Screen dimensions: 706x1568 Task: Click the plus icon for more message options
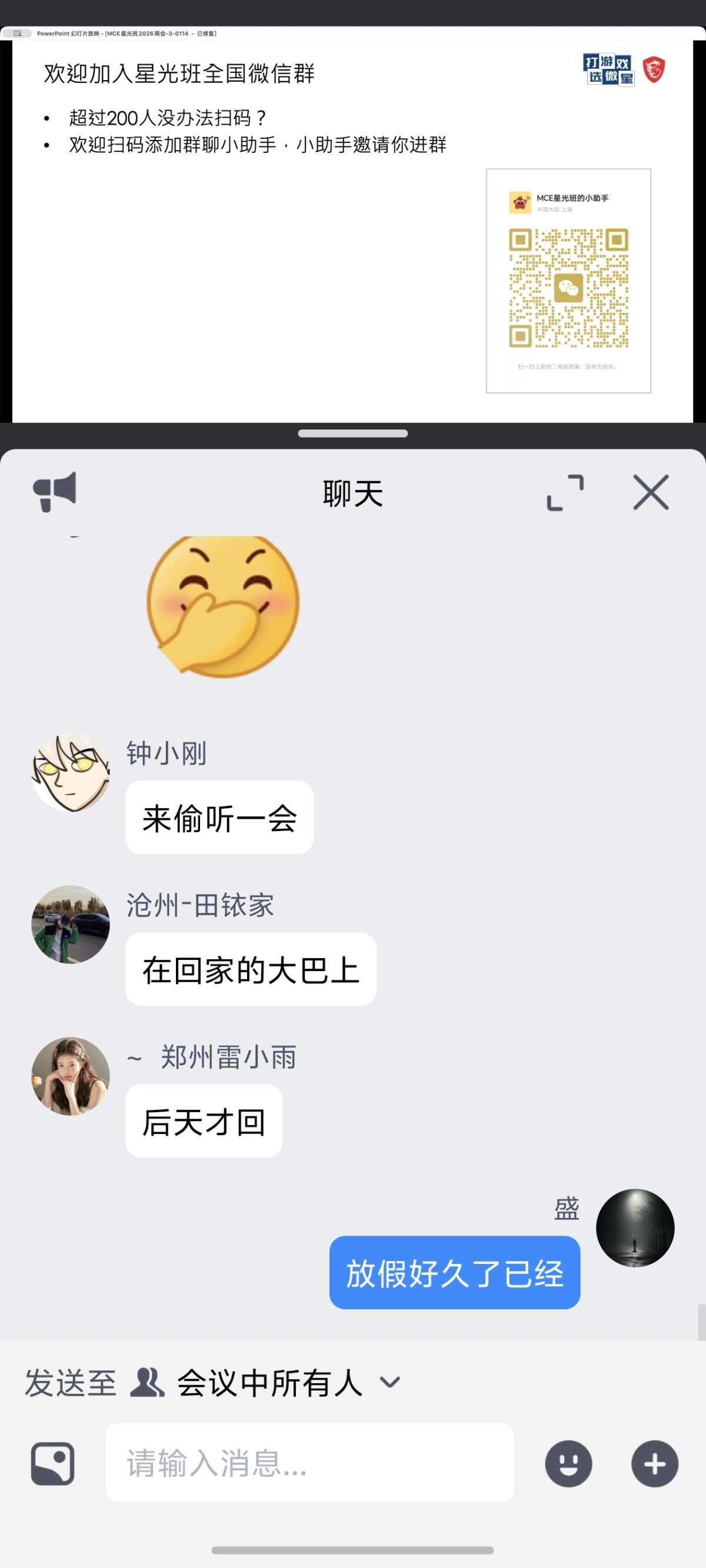[x=654, y=1464]
